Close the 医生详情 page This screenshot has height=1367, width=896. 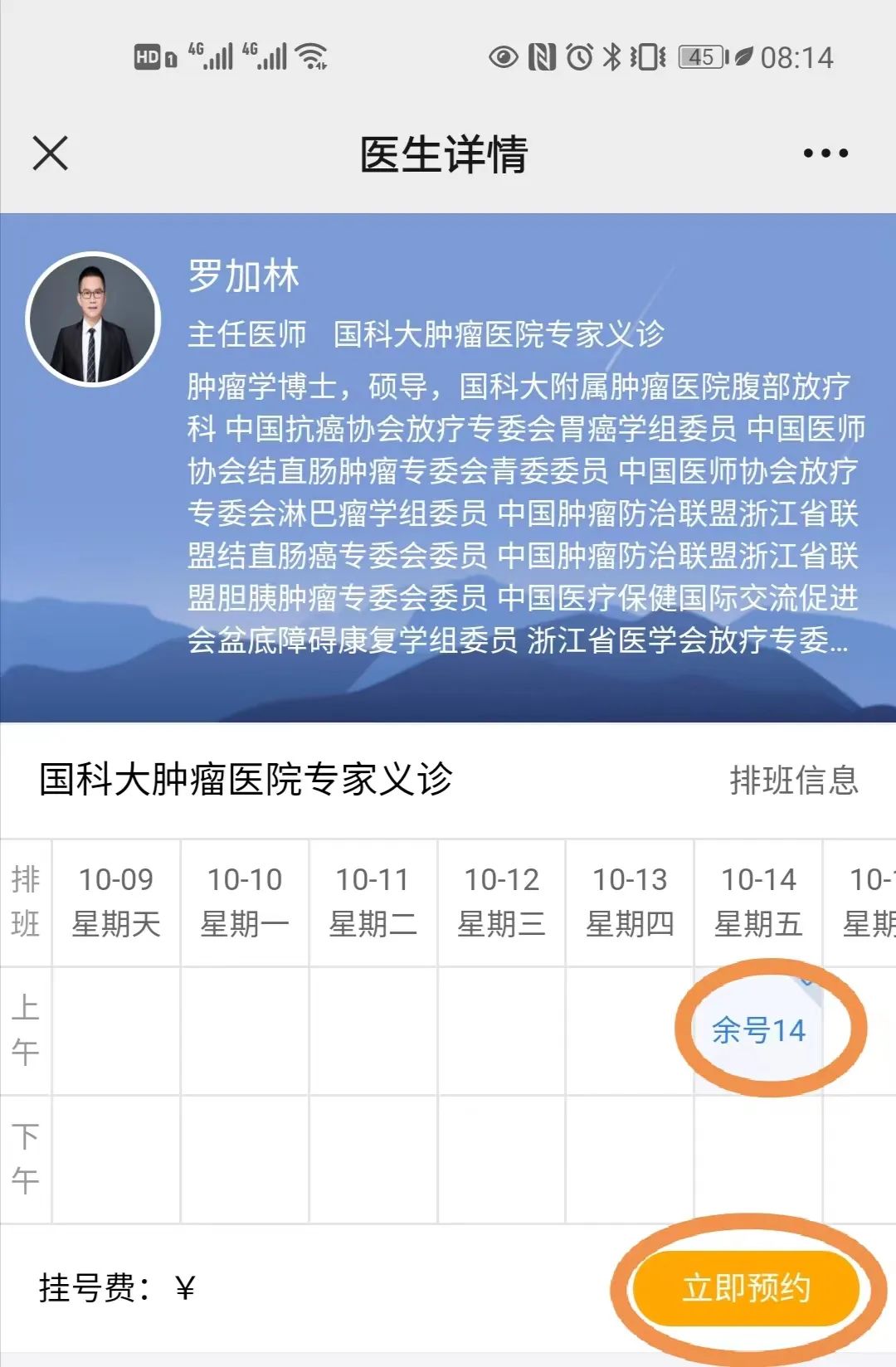(x=50, y=153)
